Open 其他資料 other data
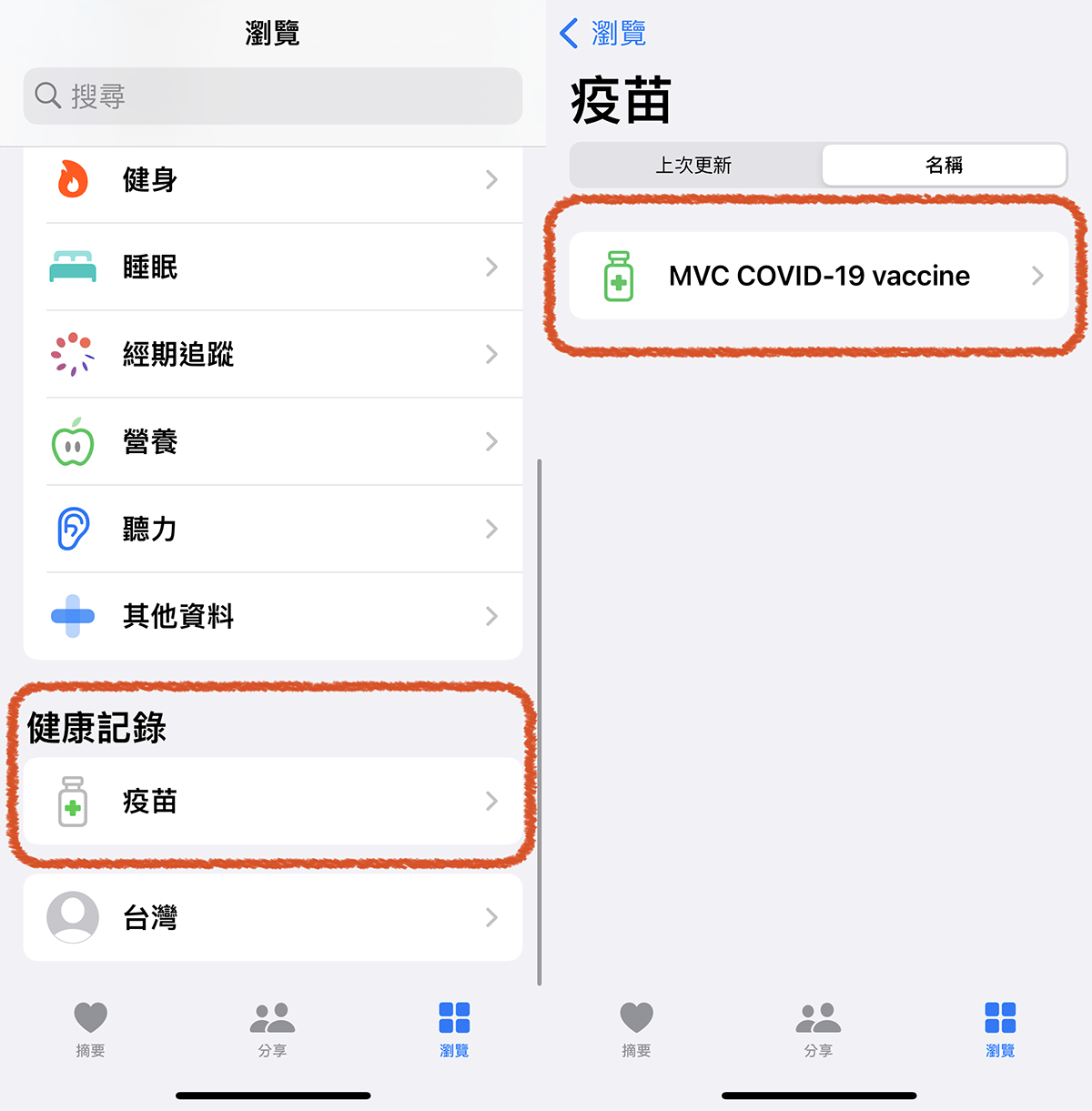The height and width of the screenshot is (1111, 1092). pyautogui.click(x=273, y=616)
